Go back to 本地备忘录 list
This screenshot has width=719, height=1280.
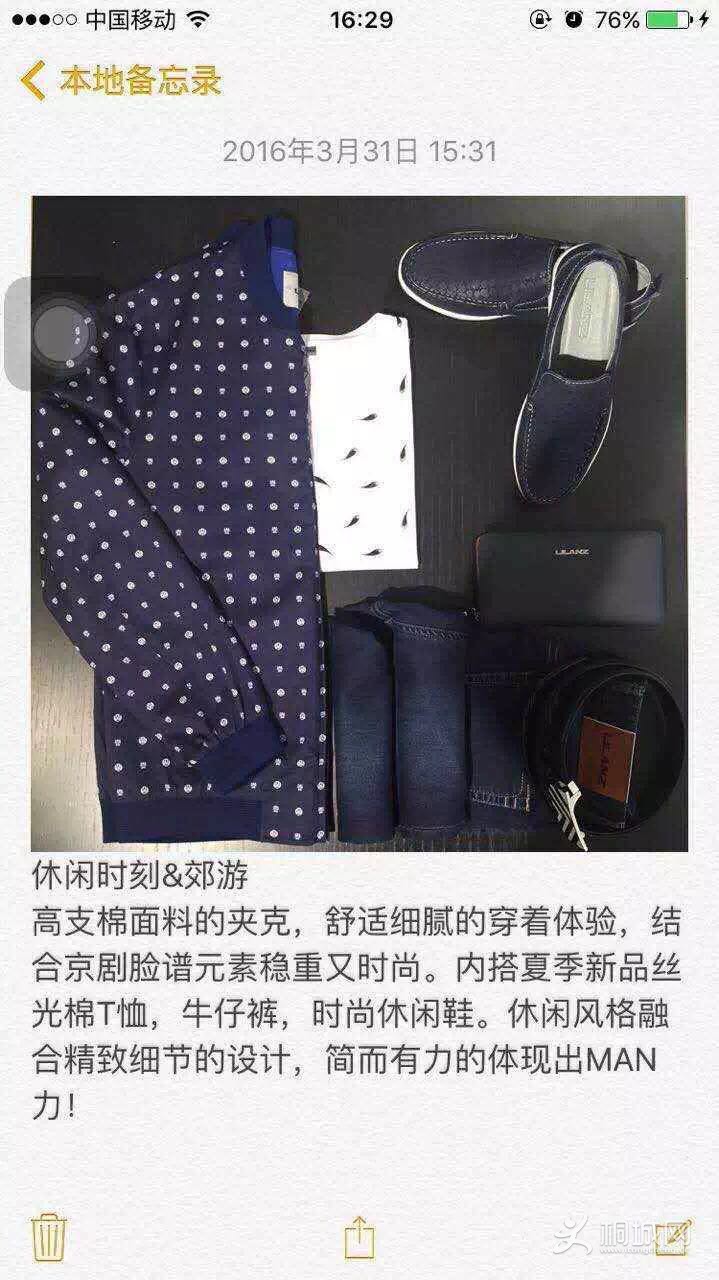(x=120, y=82)
